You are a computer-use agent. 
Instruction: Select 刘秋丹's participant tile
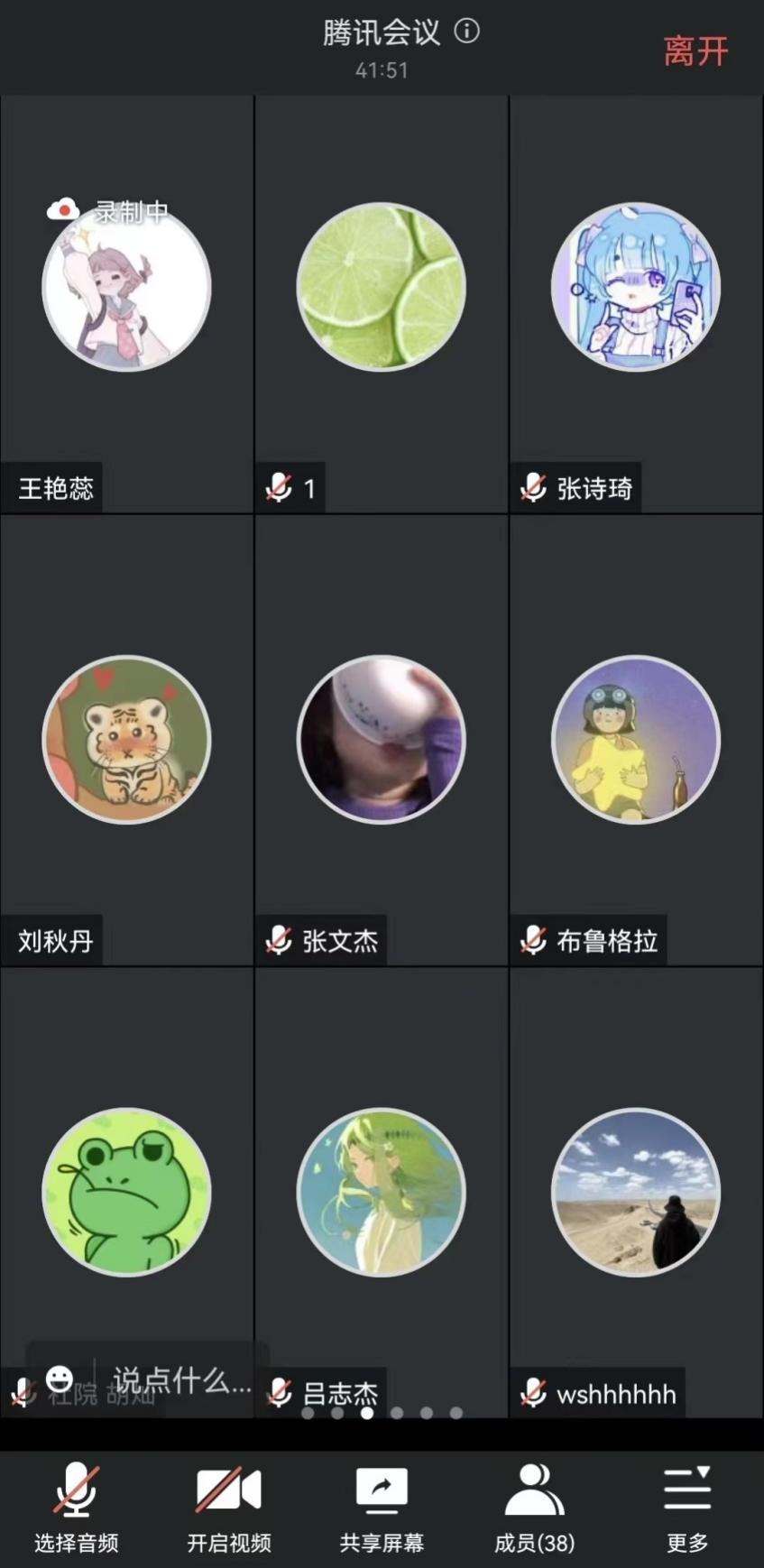pos(127,740)
